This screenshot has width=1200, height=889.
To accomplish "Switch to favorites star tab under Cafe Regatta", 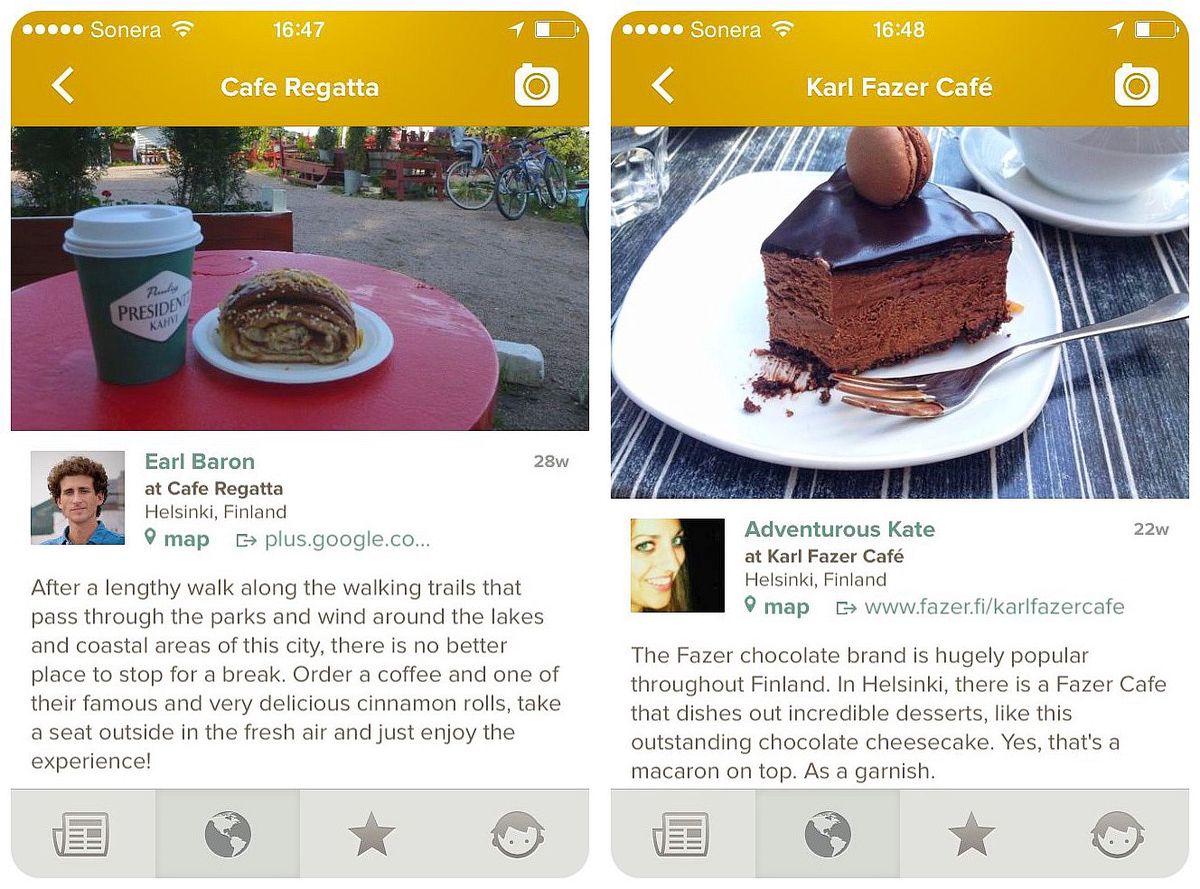I will pos(372,833).
